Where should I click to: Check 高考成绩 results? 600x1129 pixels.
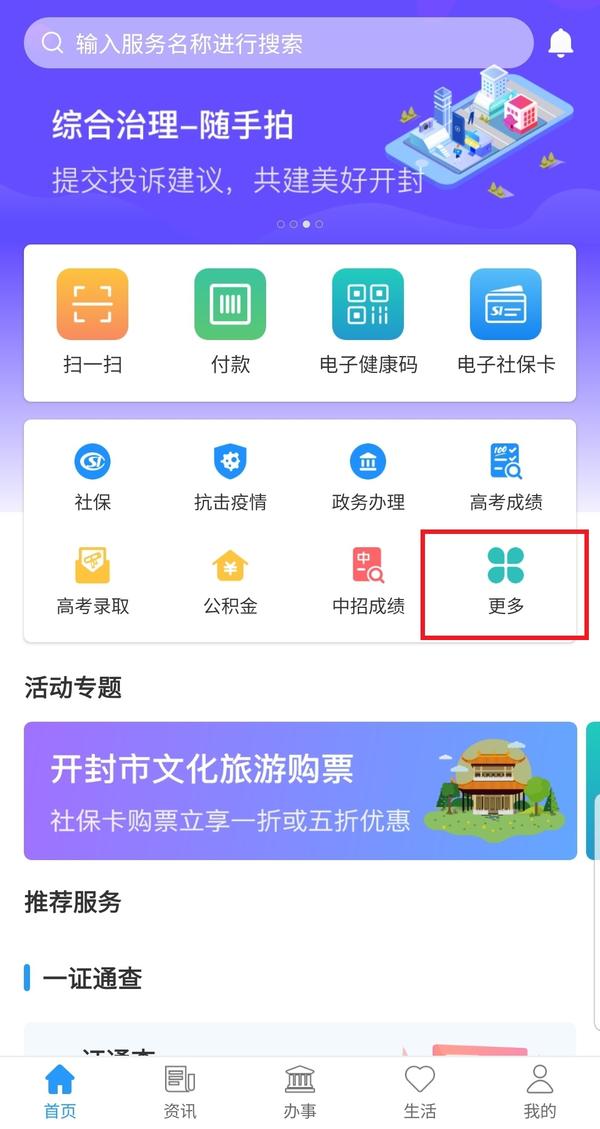(x=506, y=477)
